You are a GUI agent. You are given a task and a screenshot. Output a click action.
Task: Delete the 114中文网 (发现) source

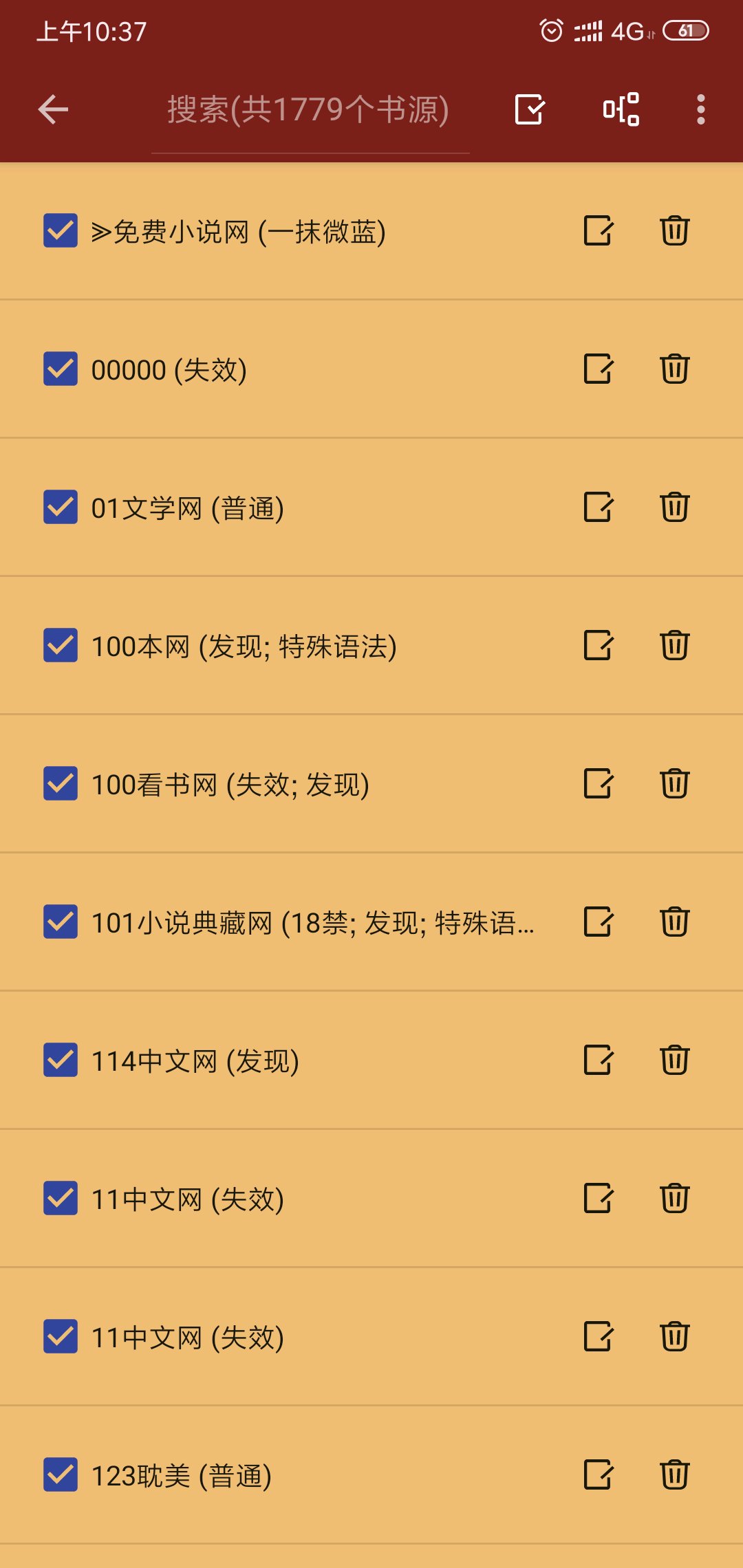[674, 1060]
